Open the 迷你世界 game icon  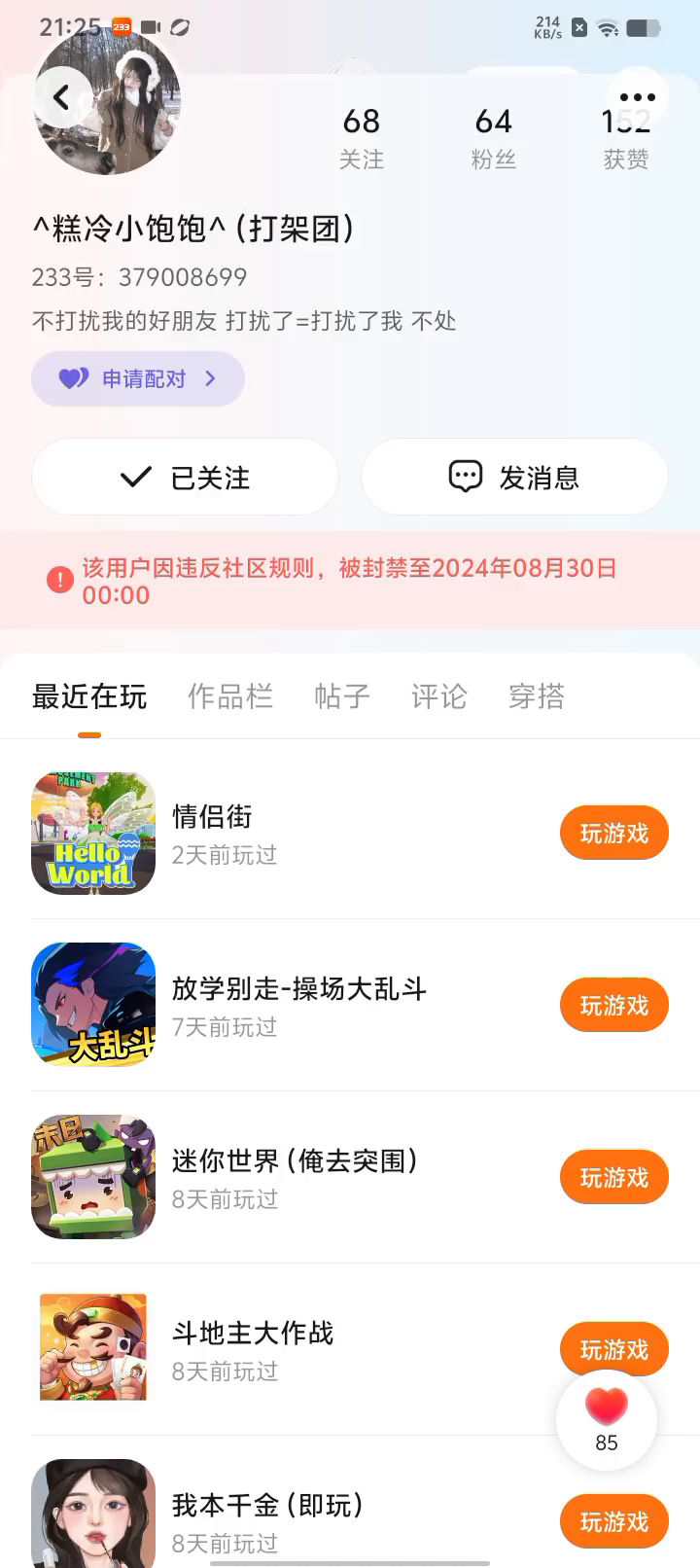pyautogui.click(x=93, y=1177)
